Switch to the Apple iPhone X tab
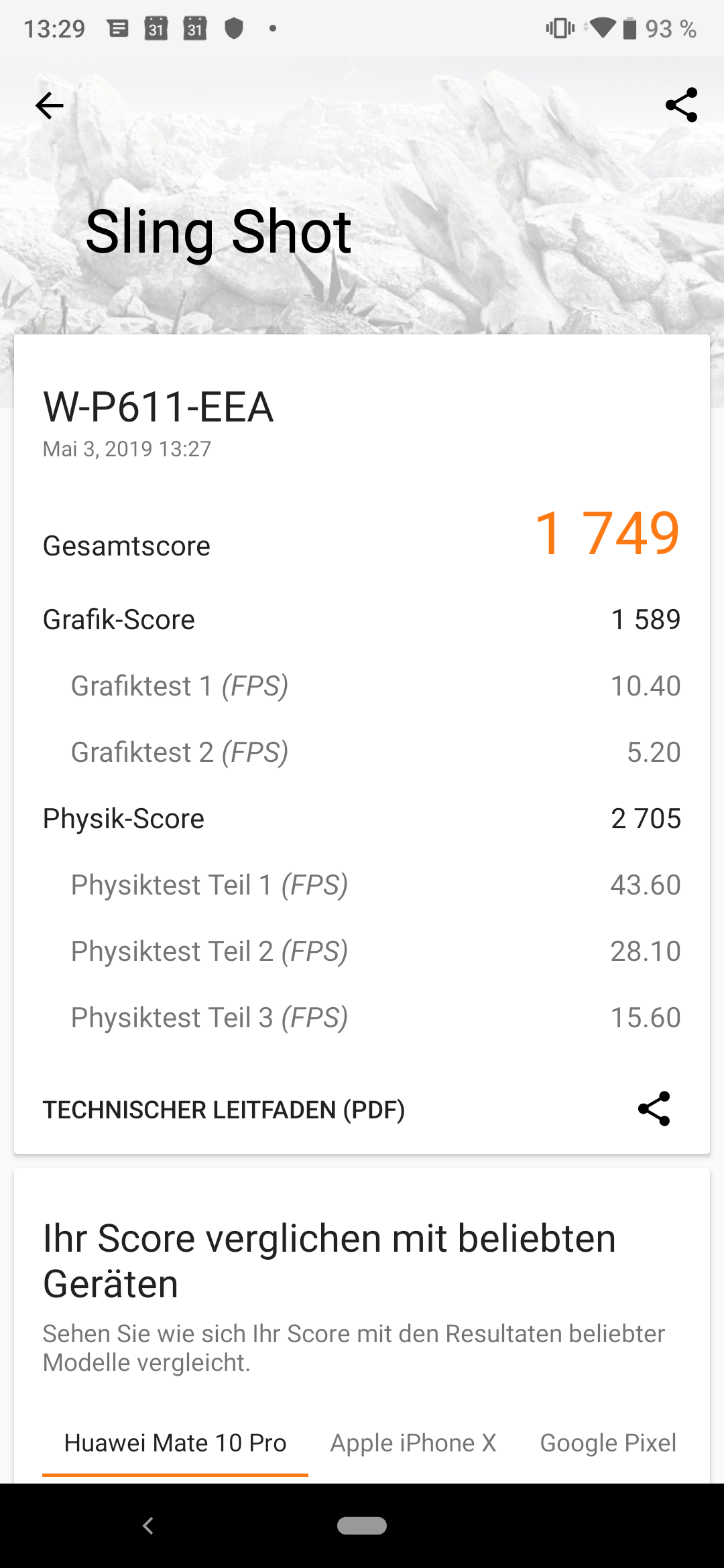Image resolution: width=724 pixels, height=1568 pixels. [x=413, y=1443]
